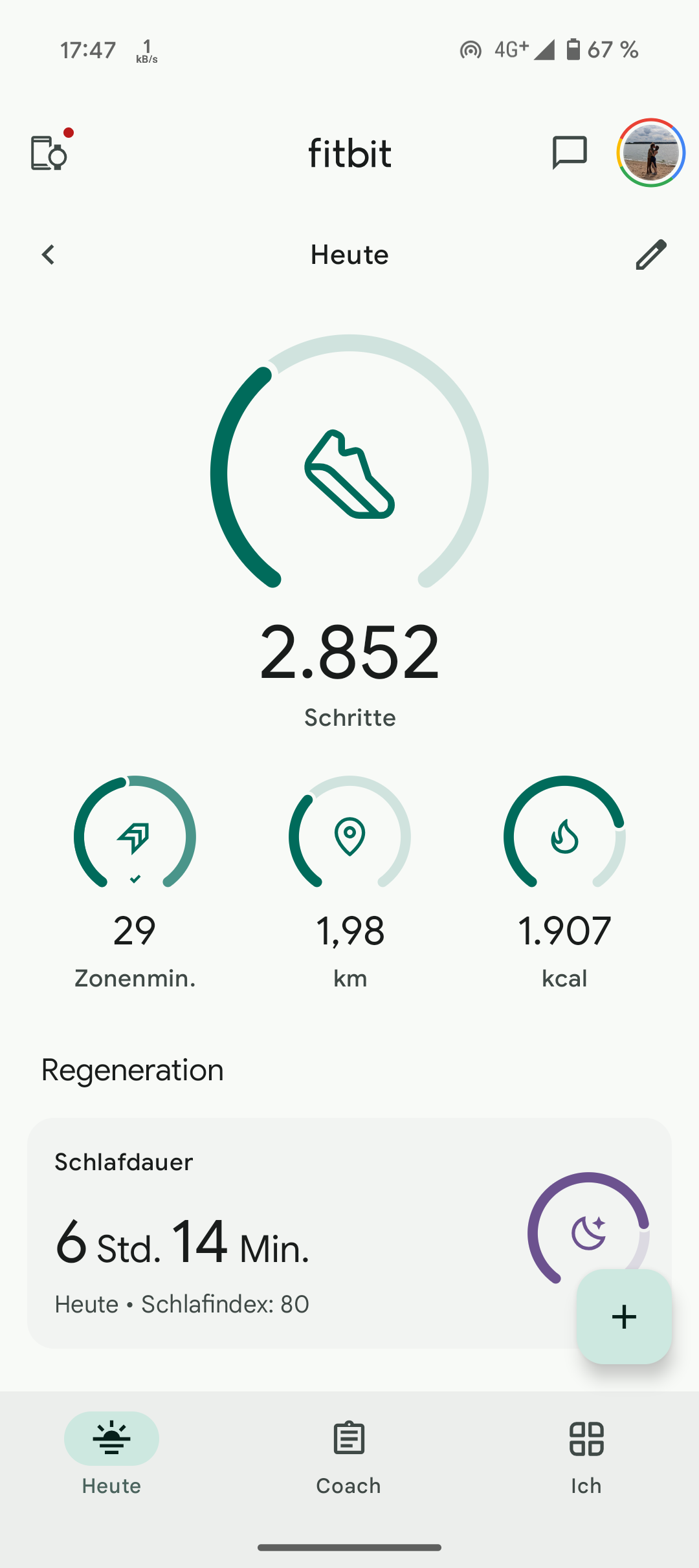Open the profile avatar
The height and width of the screenshot is (1568, 699).
pos(651,153)
